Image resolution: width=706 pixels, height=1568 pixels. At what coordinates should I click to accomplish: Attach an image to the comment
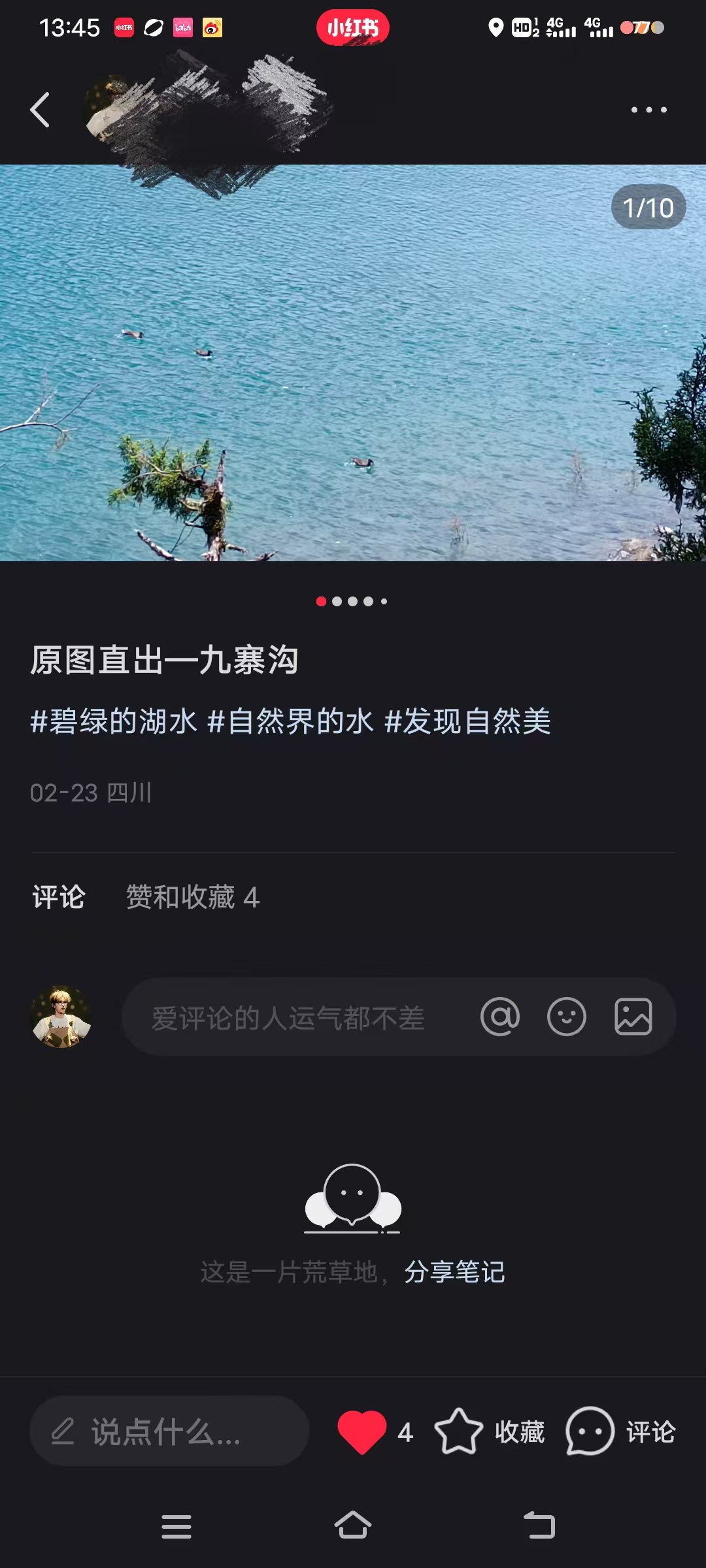(633, 1017)
